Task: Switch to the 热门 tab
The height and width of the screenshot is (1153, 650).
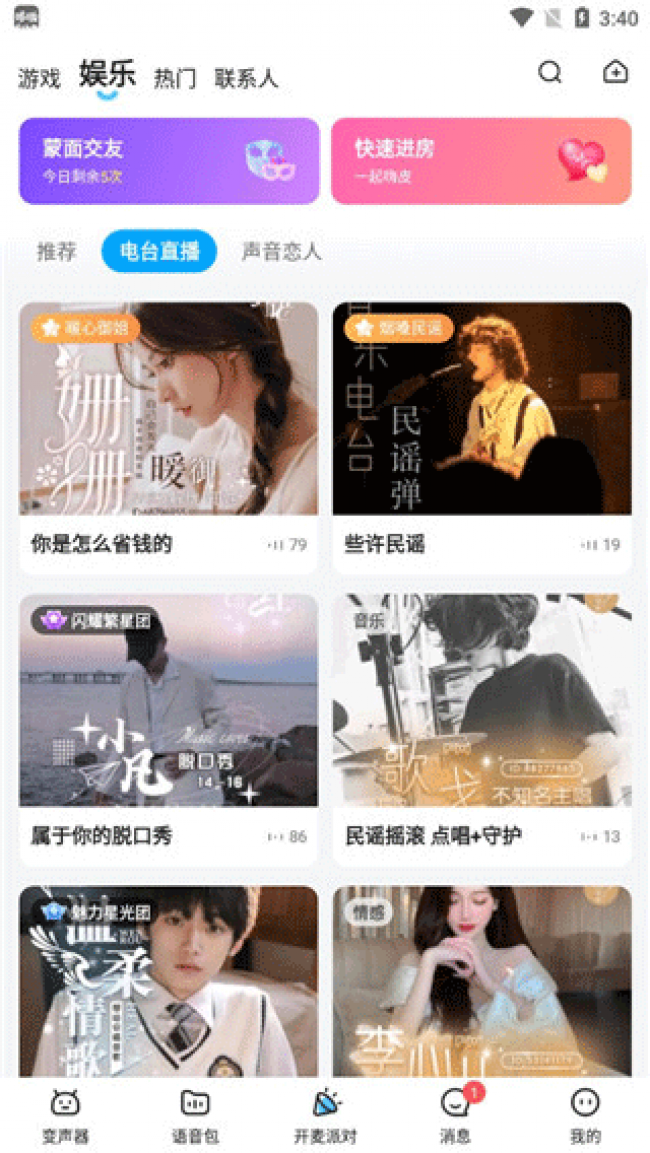Action: (174, 79)
